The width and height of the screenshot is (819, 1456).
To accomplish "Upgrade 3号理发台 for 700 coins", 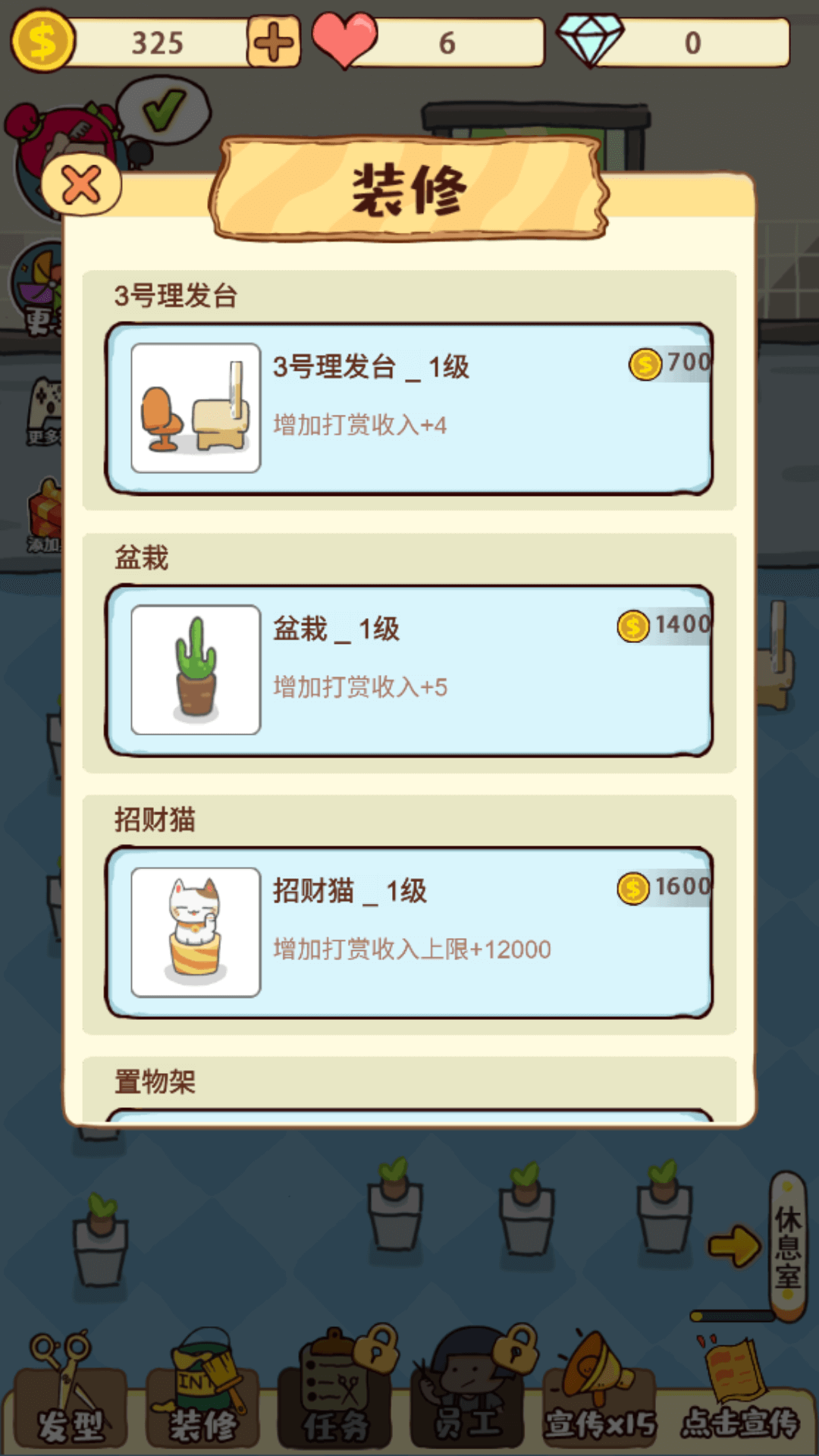I will pyautogui.click(x=670, y=364).
